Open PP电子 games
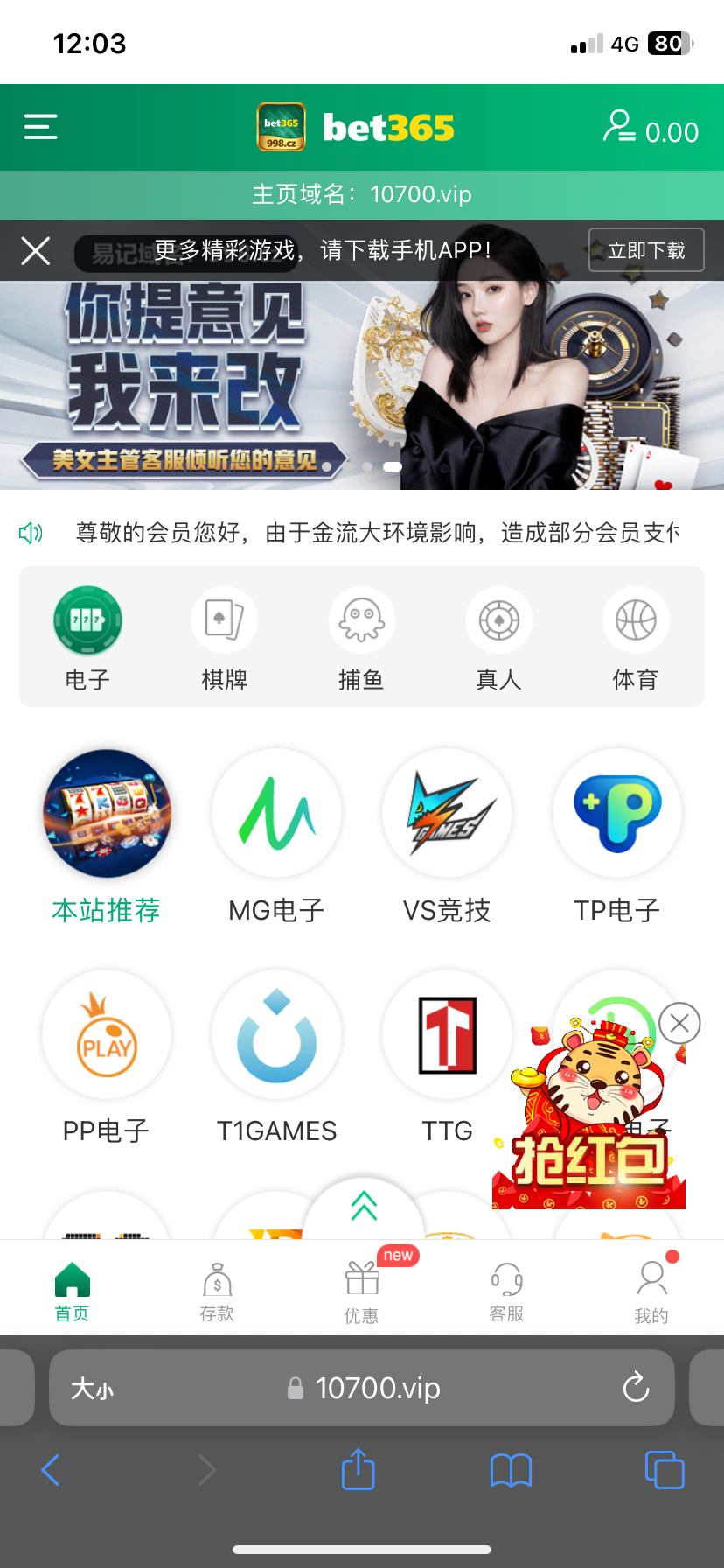This screenshot has height=1568, width=724. tap(107, 1056)
